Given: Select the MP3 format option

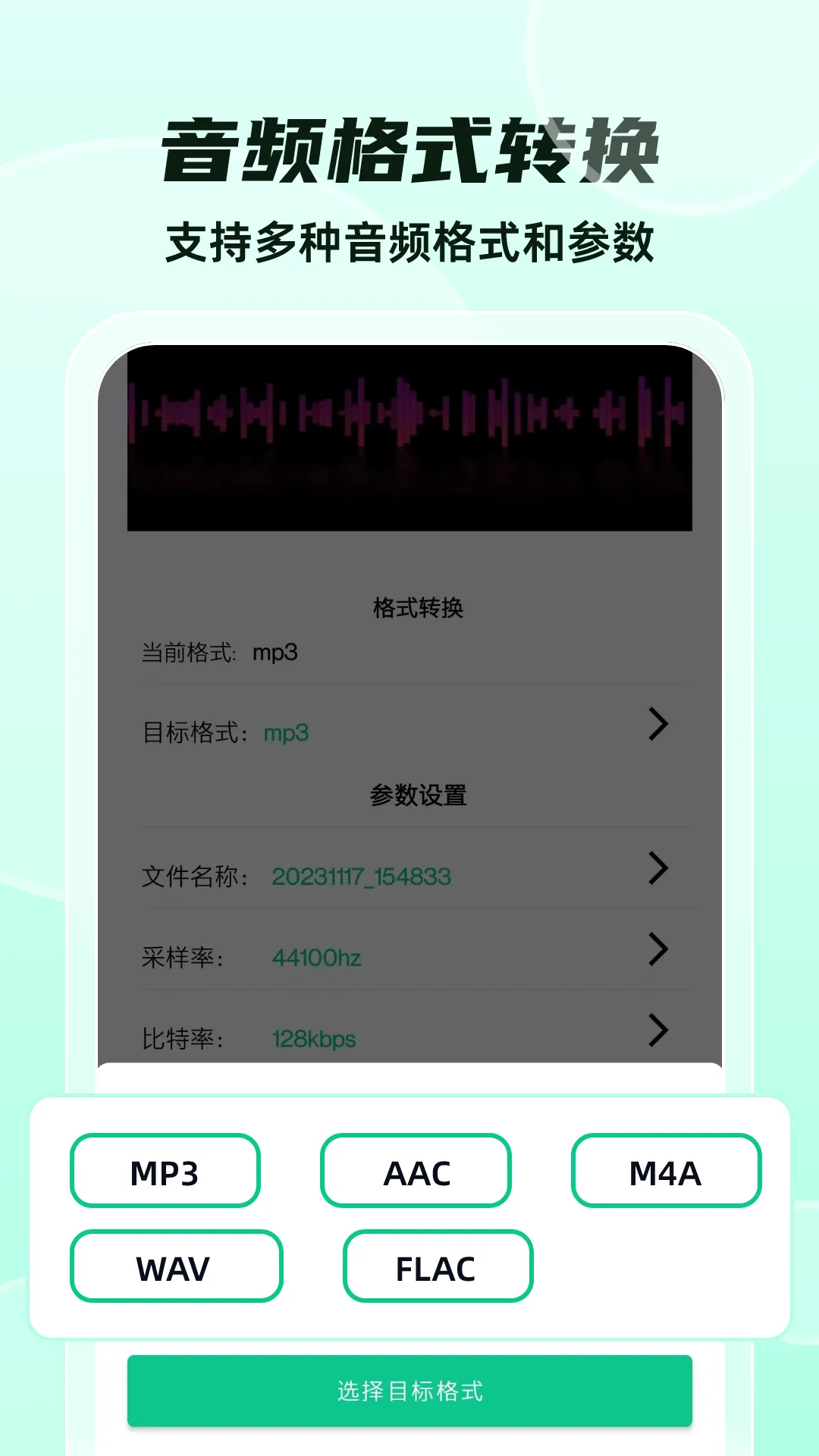Looking at the screenshot, I should 164,1172.
